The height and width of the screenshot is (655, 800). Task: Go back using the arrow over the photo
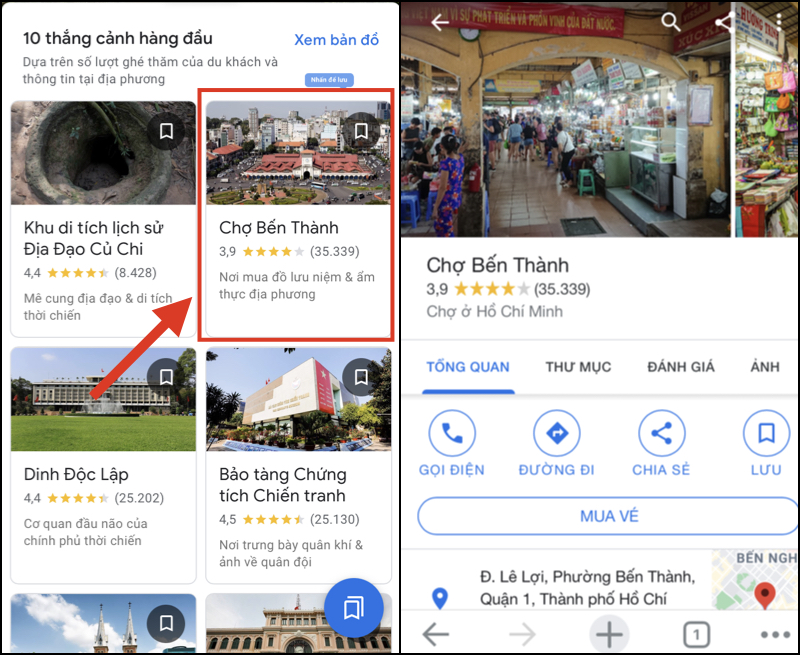(x=440, y=22)
